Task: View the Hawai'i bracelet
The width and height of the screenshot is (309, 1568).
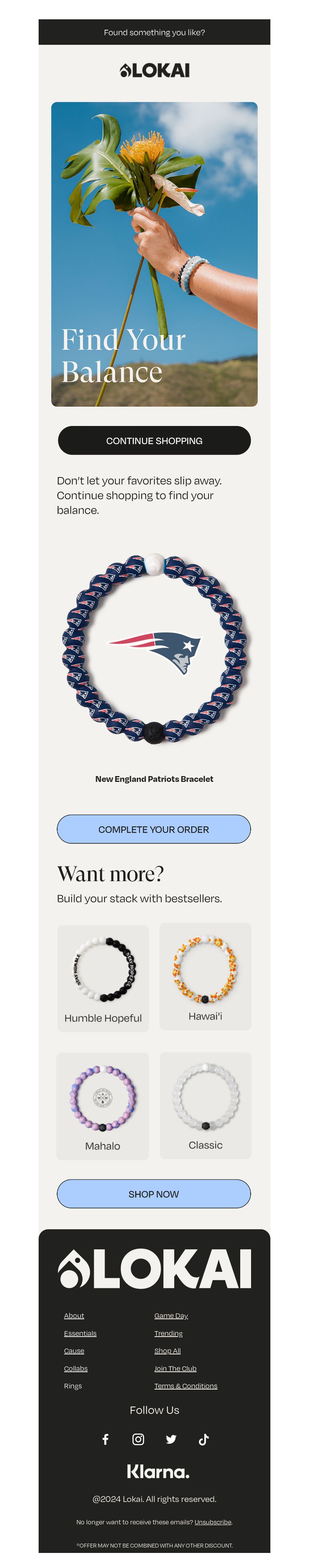Action: click(x=205, y=976)
